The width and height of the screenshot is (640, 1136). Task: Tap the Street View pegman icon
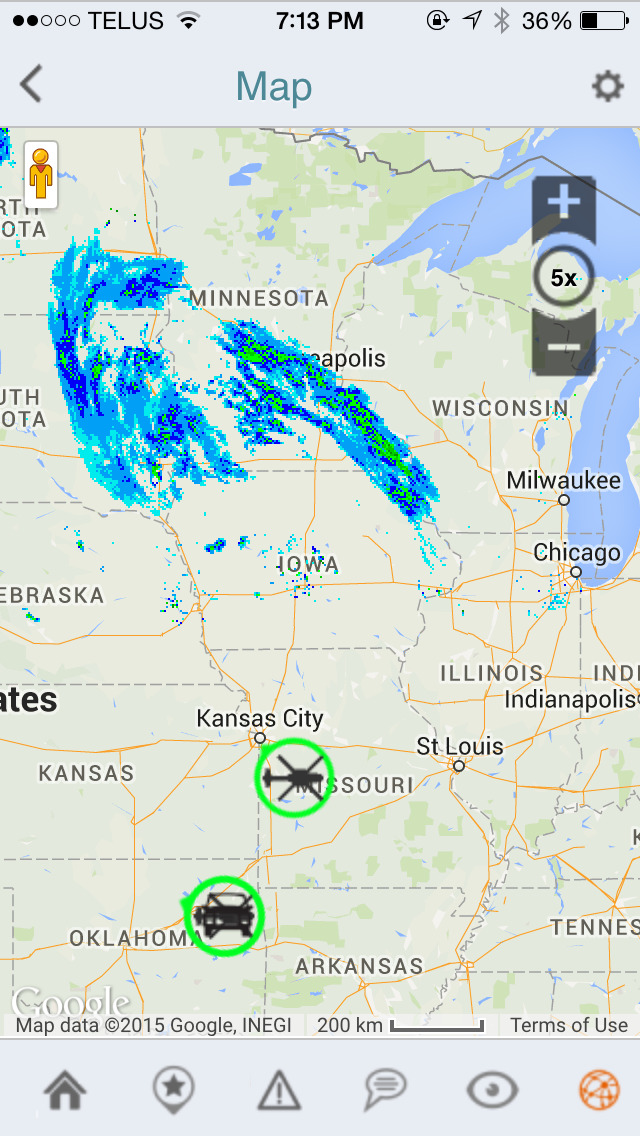pos(41,175)
